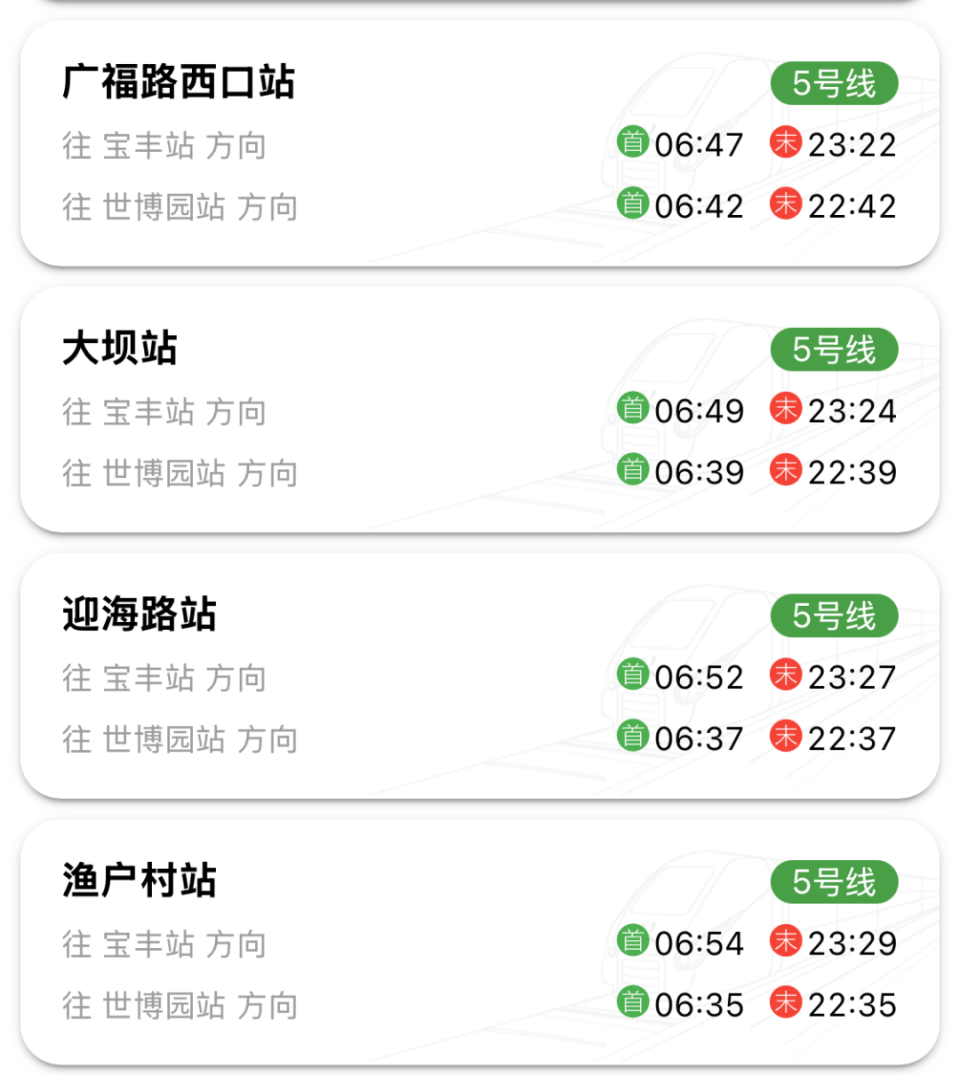Screen dimensions: 960x1076
Task: Select 往 世博园站 方向 under 大坝站
Action: [180, 472]
